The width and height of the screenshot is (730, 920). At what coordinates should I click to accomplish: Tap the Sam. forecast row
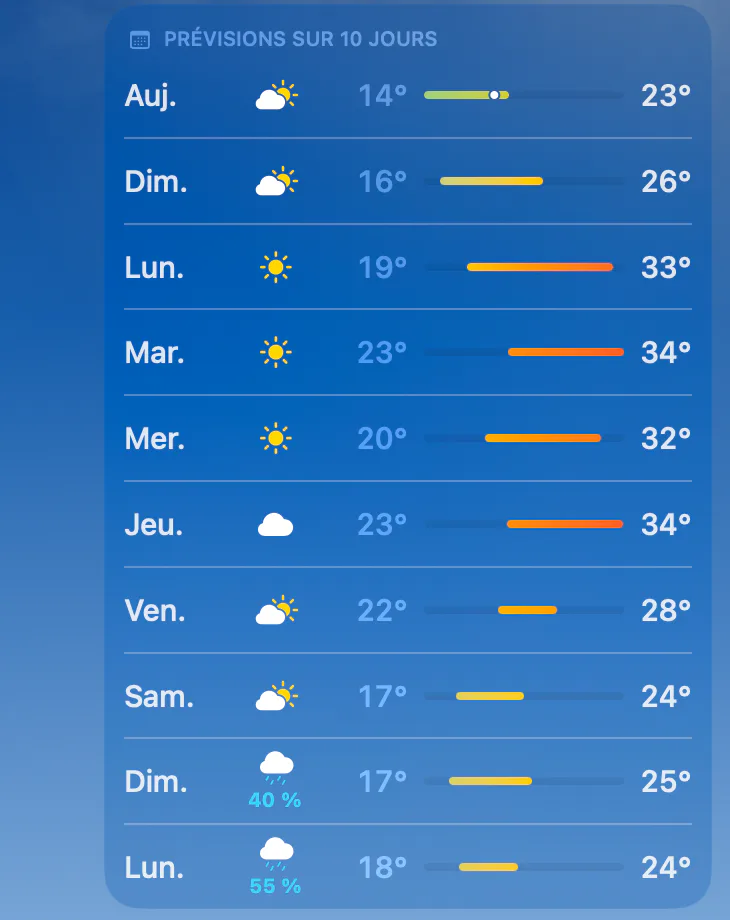pos(408,696)
